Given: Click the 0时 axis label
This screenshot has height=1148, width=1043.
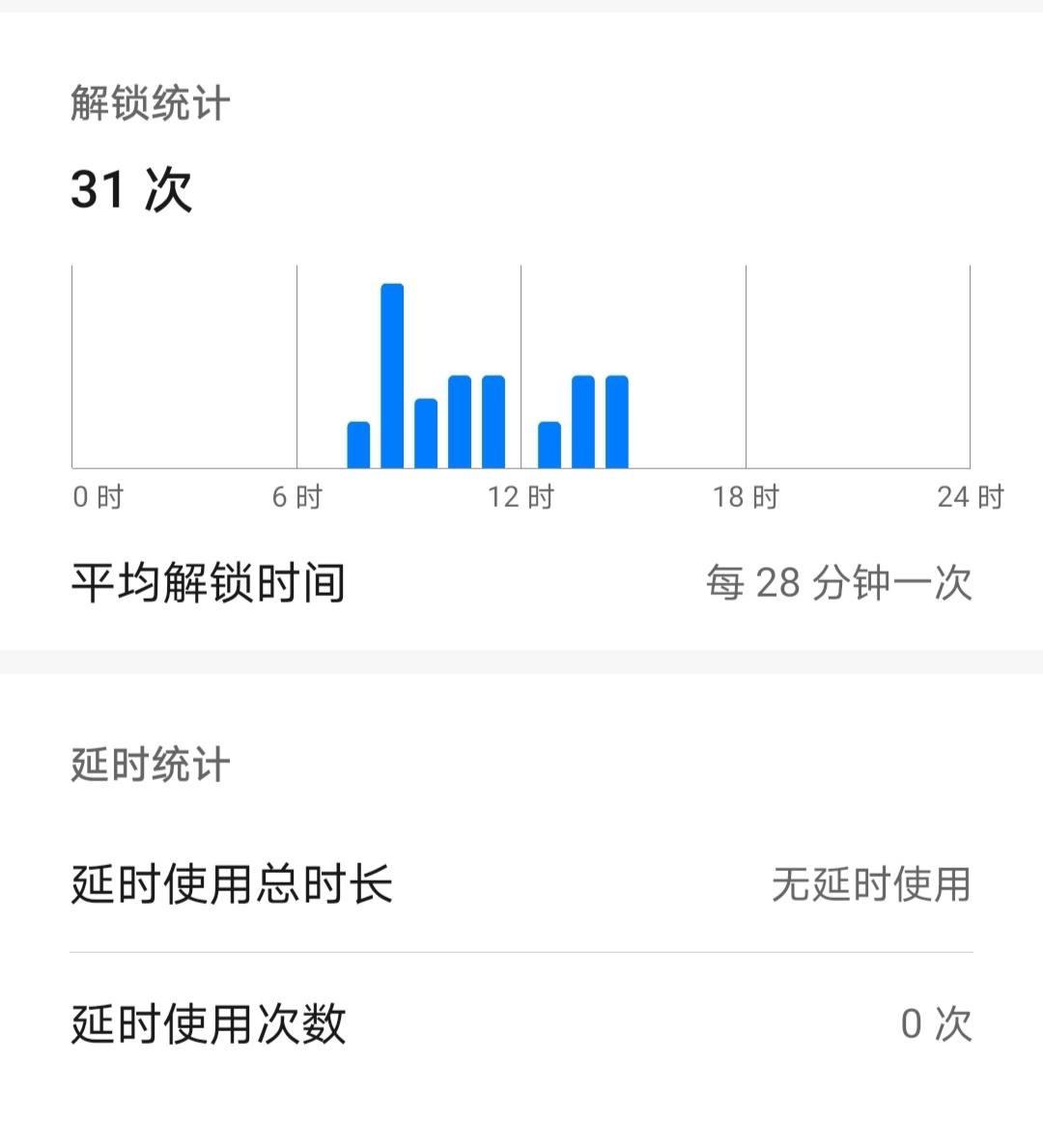Looking at the screenshot, I should [x=97, y=498].
